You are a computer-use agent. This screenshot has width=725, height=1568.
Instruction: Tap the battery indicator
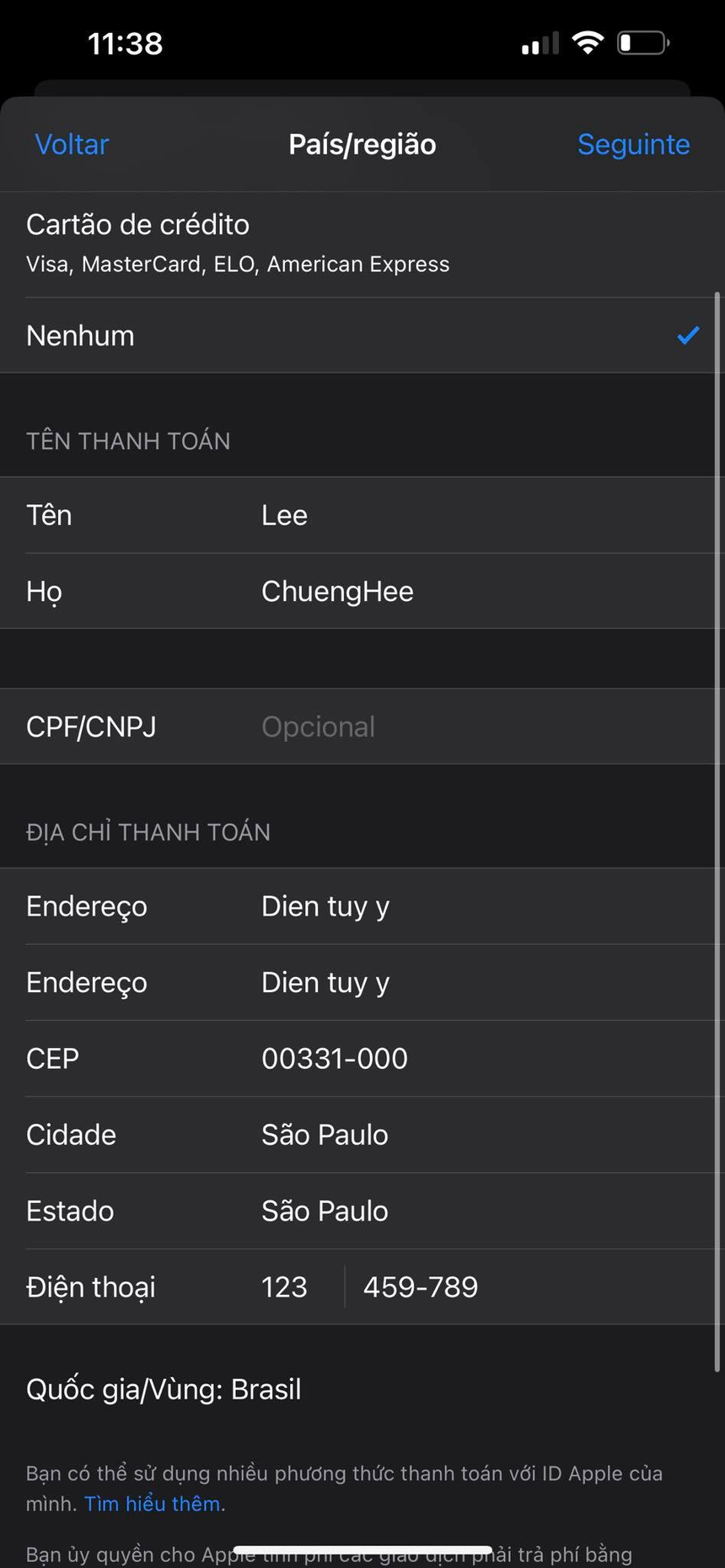point(642,42)
